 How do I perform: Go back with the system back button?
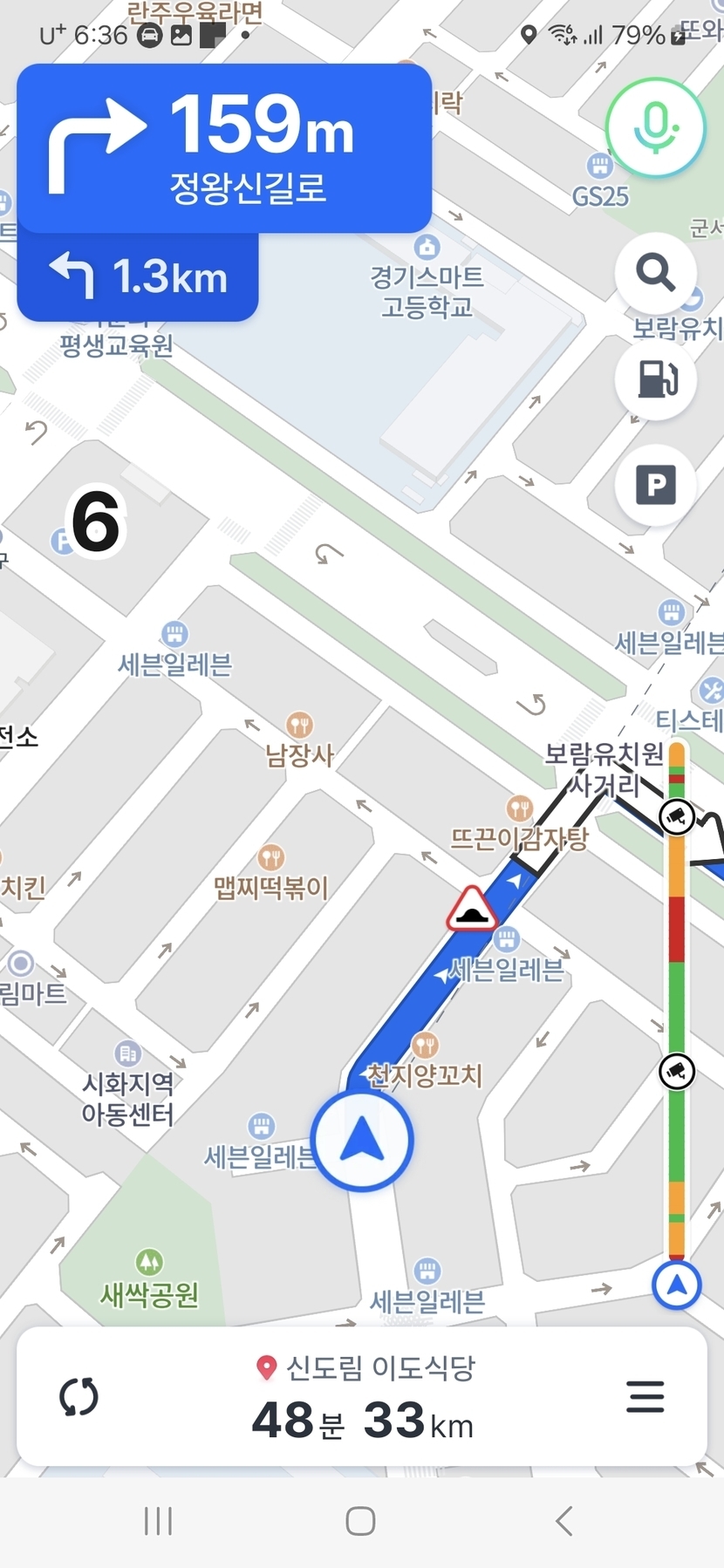point(564,1521)
